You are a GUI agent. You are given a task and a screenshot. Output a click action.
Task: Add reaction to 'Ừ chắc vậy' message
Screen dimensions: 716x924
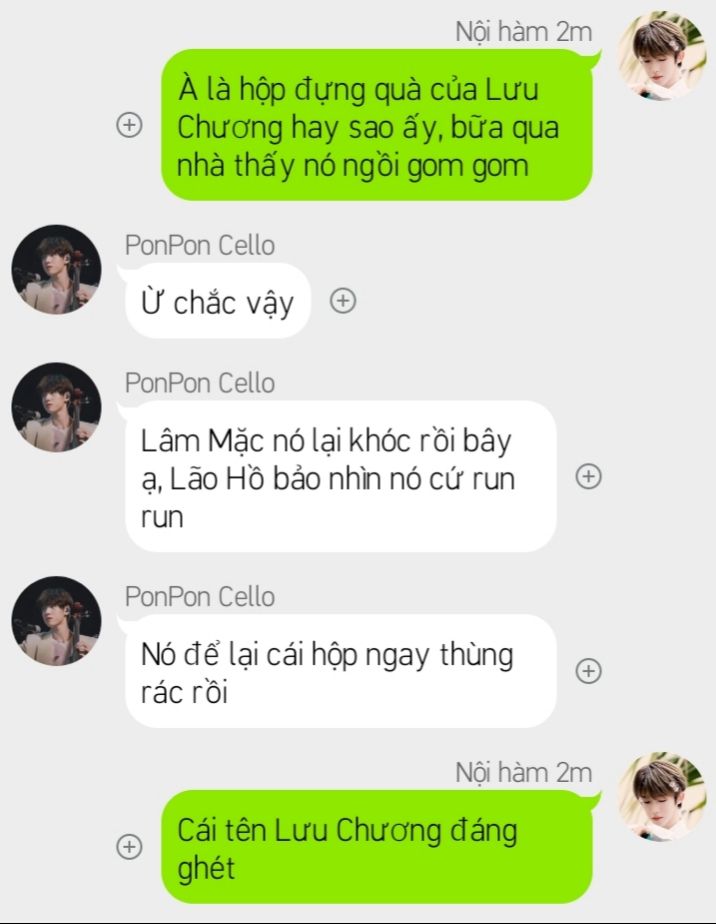coord(343,300)
